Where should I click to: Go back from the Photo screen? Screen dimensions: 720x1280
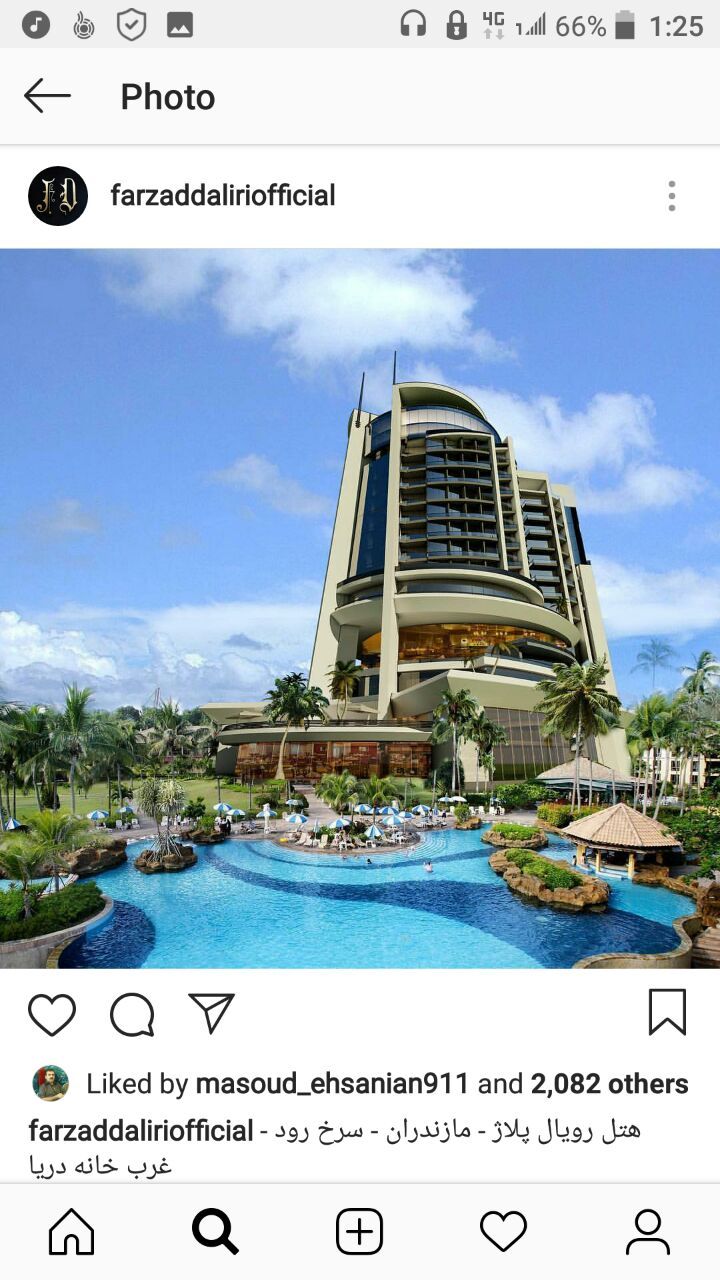pos(47,96)
